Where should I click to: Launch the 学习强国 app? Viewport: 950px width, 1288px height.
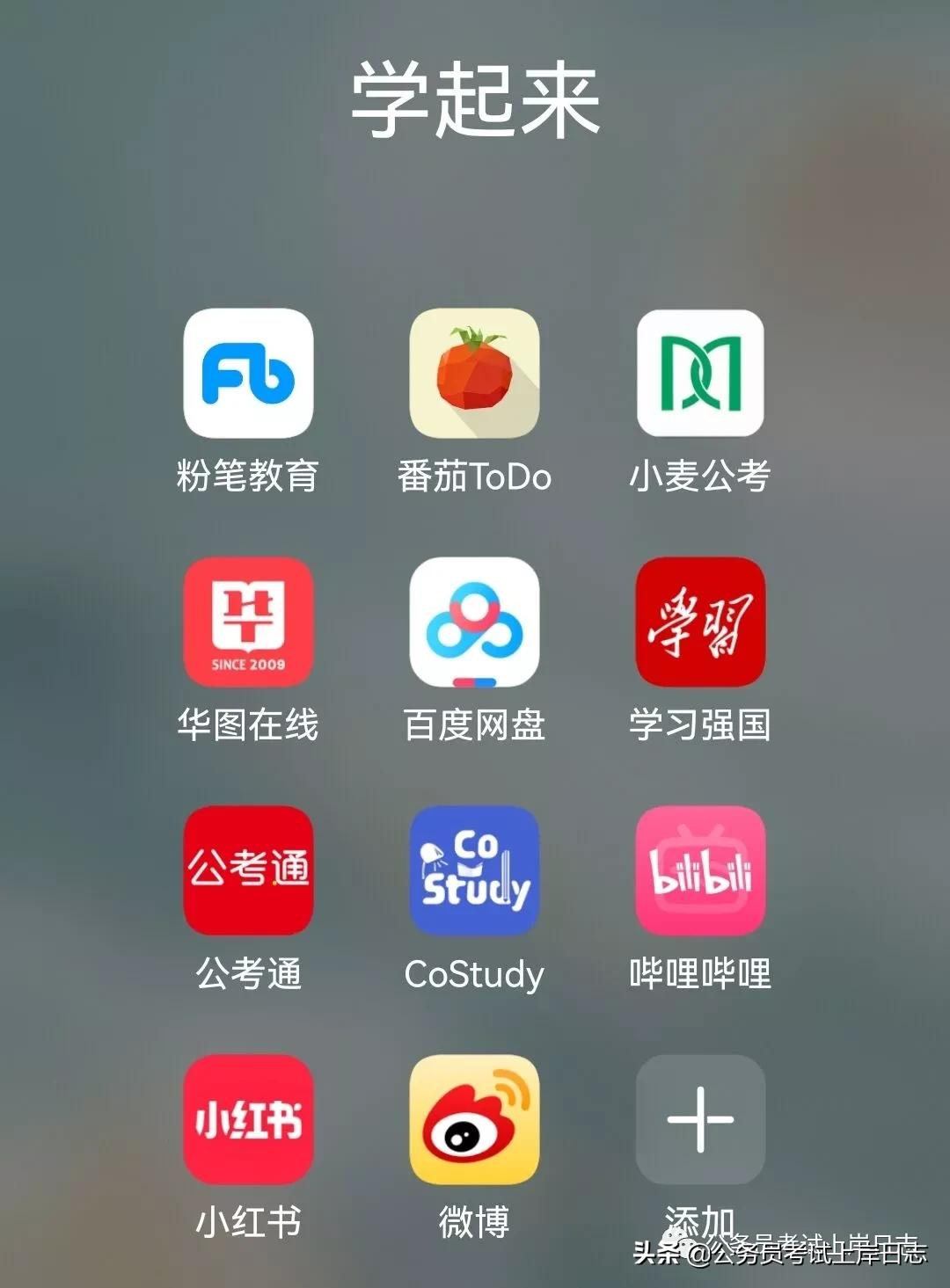699,624
